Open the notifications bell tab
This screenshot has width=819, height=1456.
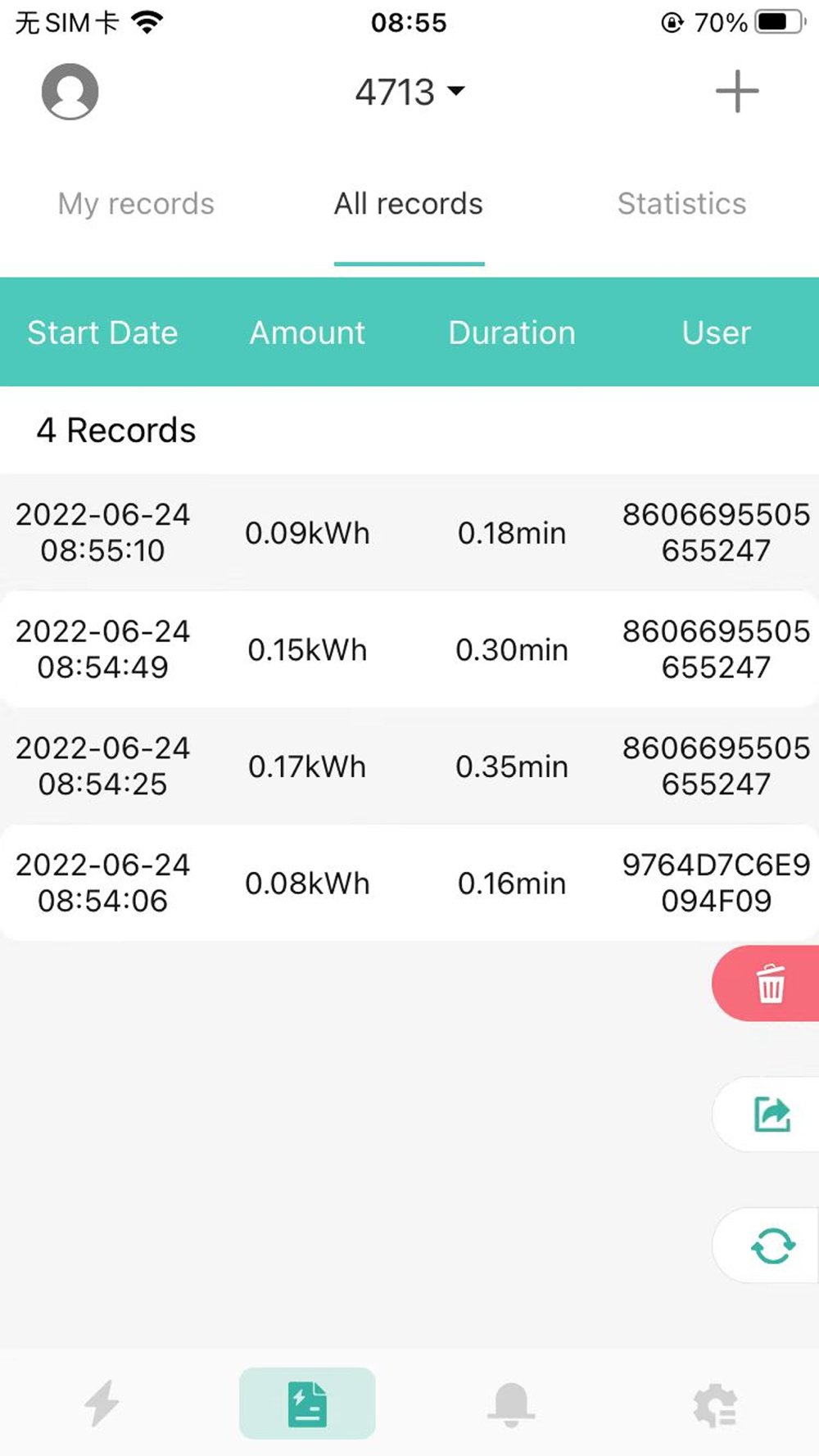512,1404
